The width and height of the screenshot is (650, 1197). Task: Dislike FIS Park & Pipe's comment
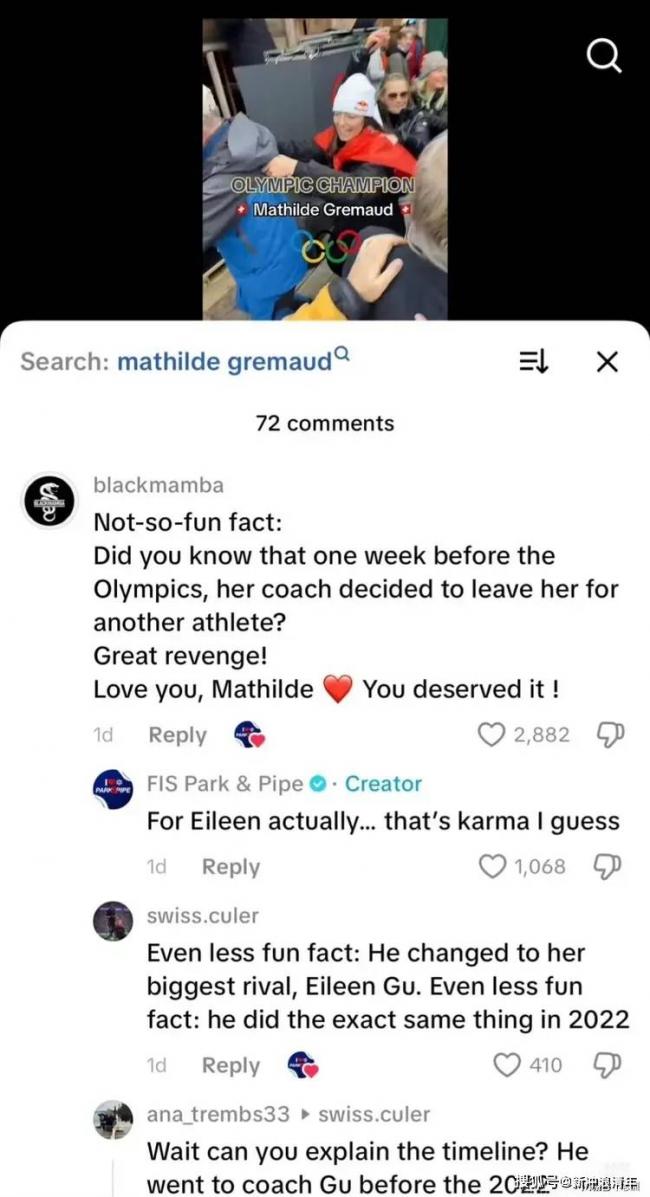click(609, 867)
